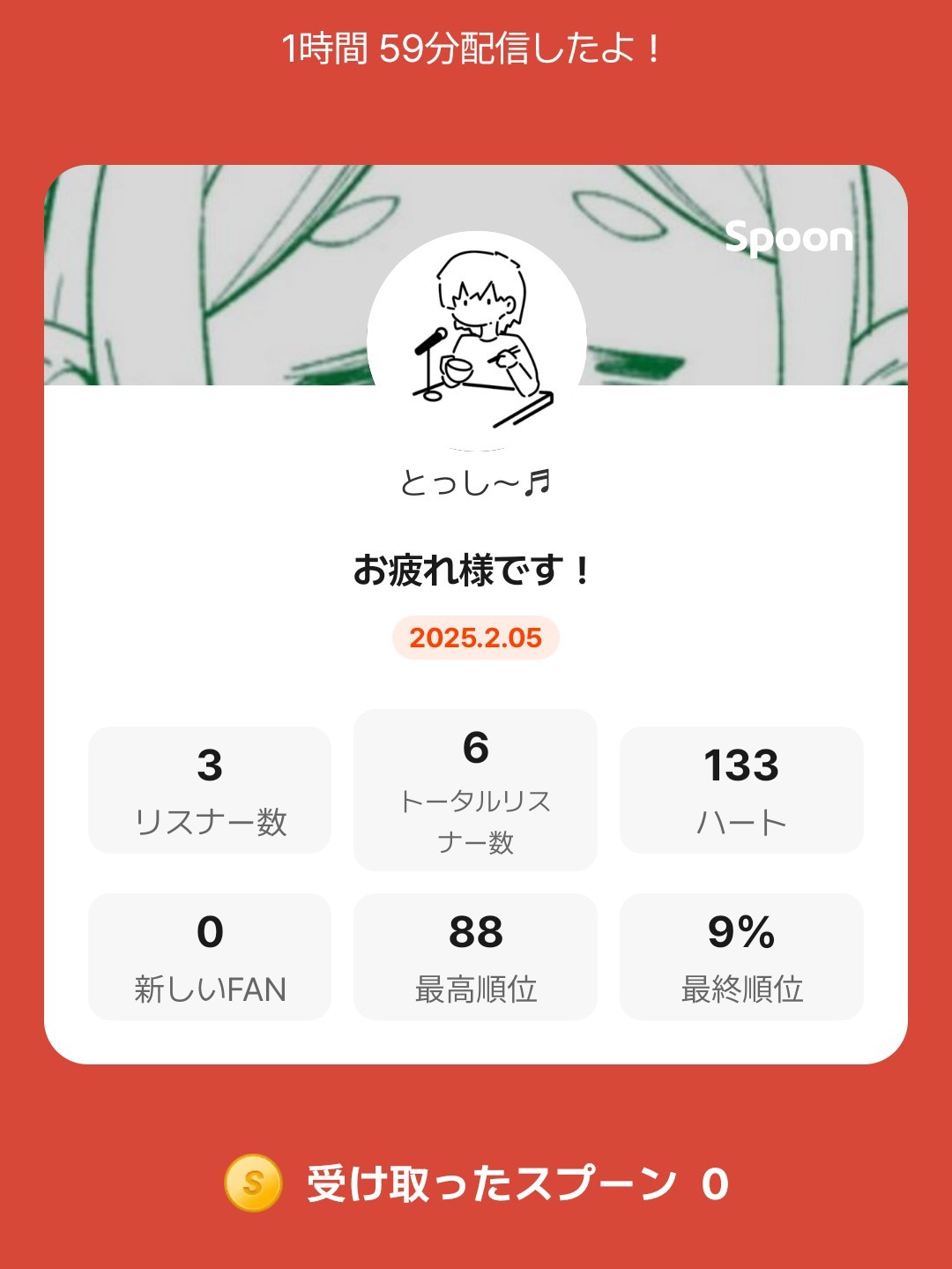Select the リスナー数 card showing 3
The height and width of the screenshot is (1269, 952).
209,790
